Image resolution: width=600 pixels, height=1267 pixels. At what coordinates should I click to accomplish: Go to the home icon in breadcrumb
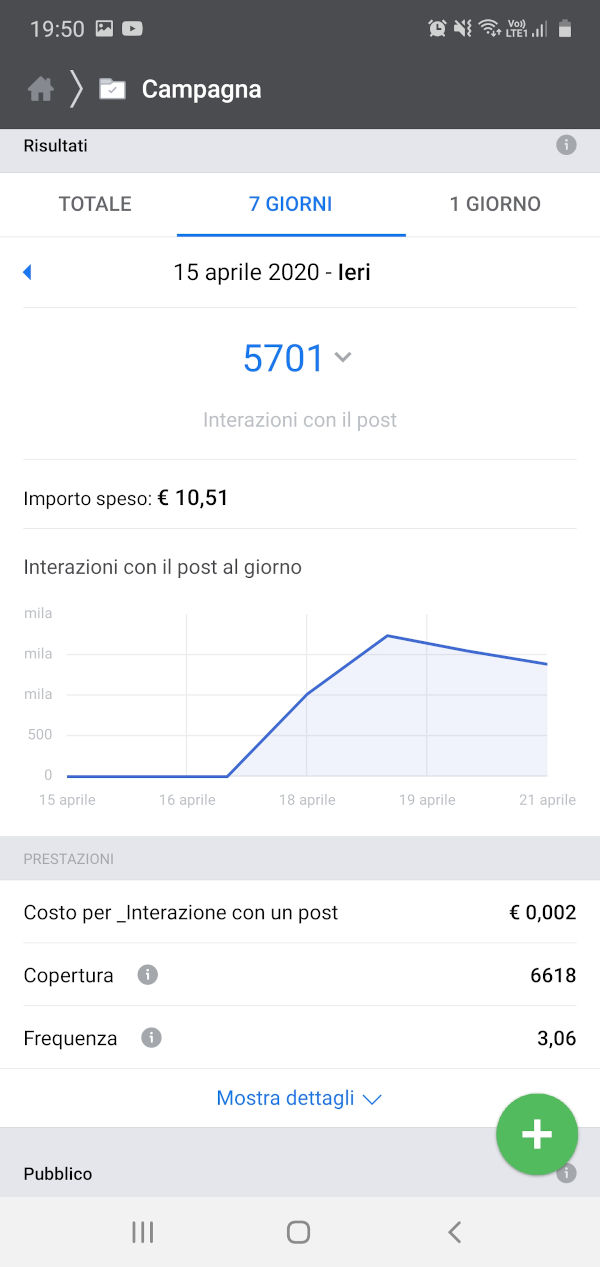coord(41,89)
